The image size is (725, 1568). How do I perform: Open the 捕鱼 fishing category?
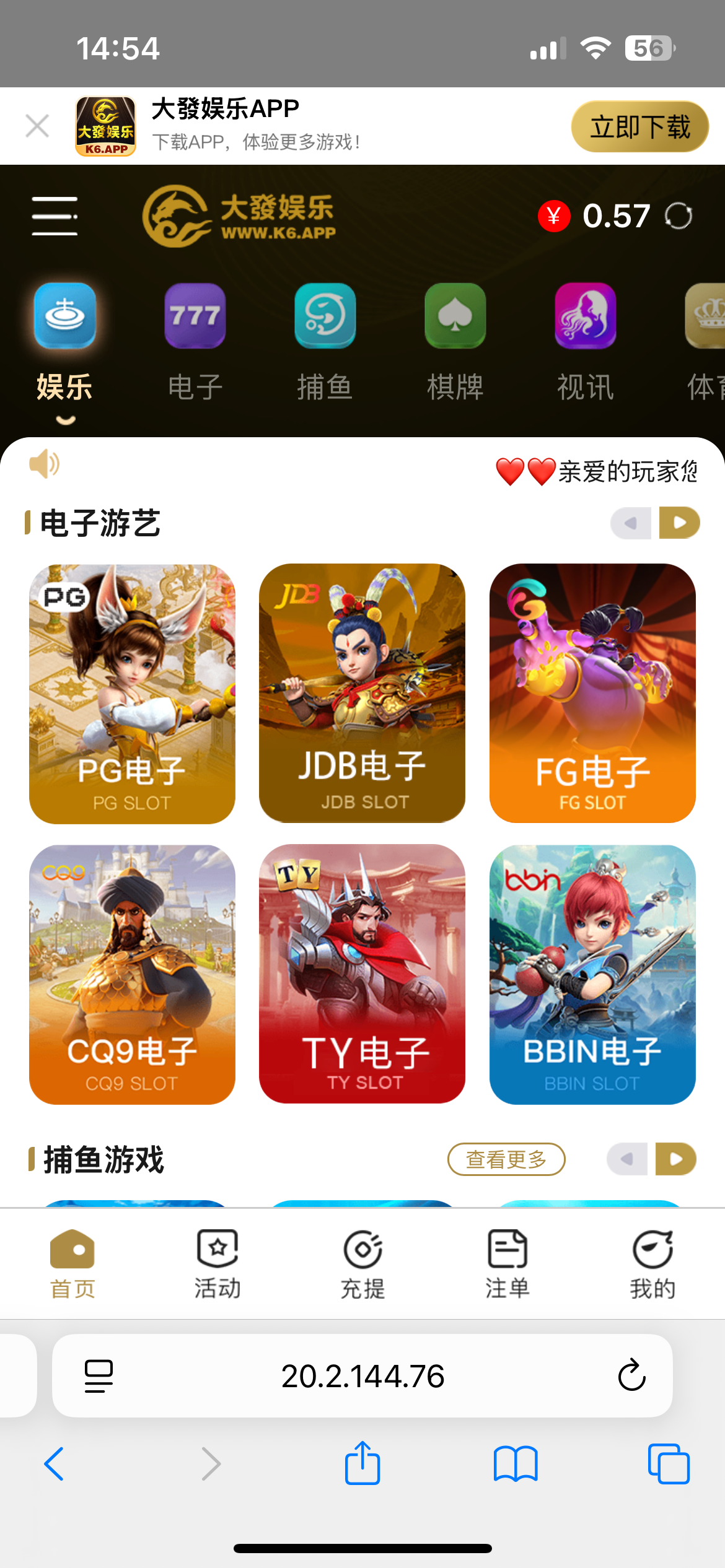(325, 317)
